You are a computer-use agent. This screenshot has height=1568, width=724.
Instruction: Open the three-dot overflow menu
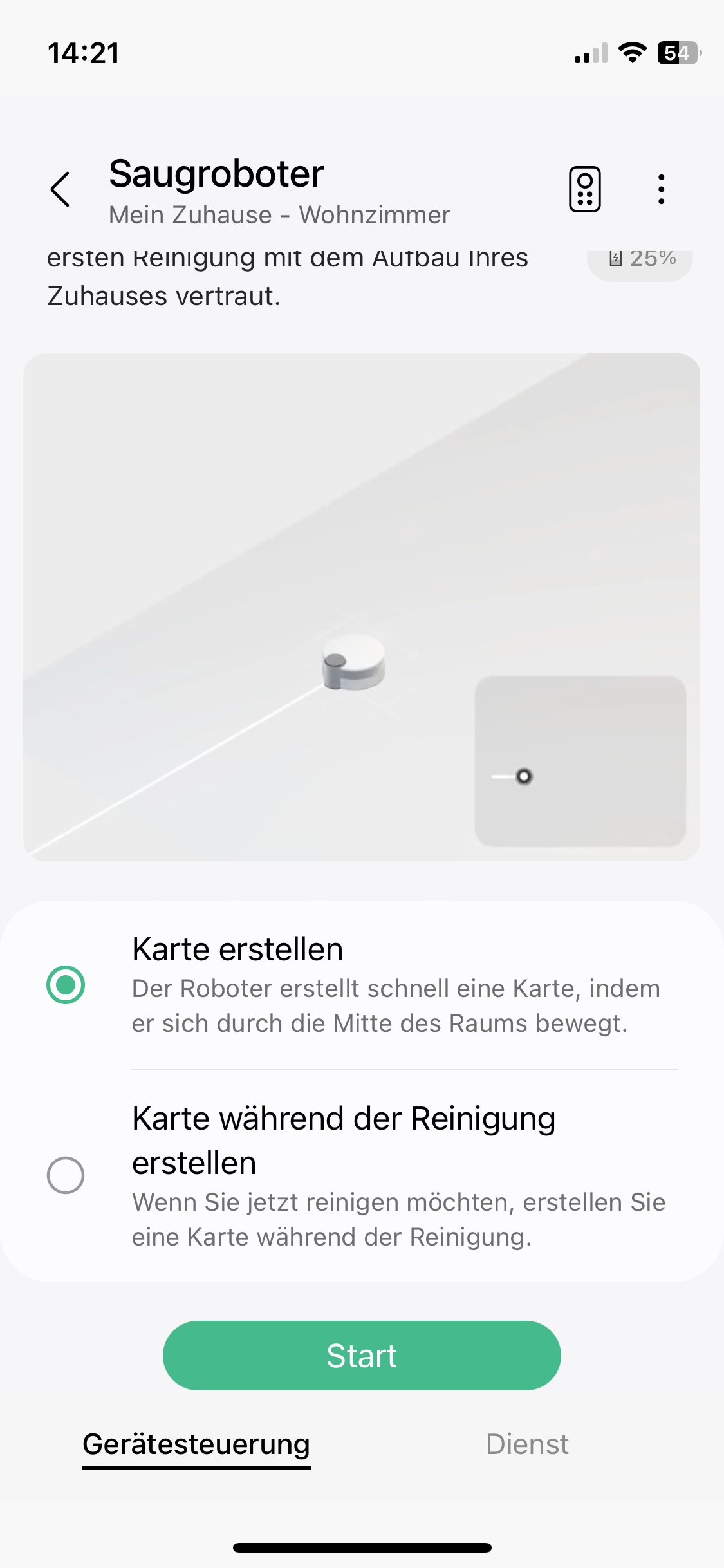(661, 189)
